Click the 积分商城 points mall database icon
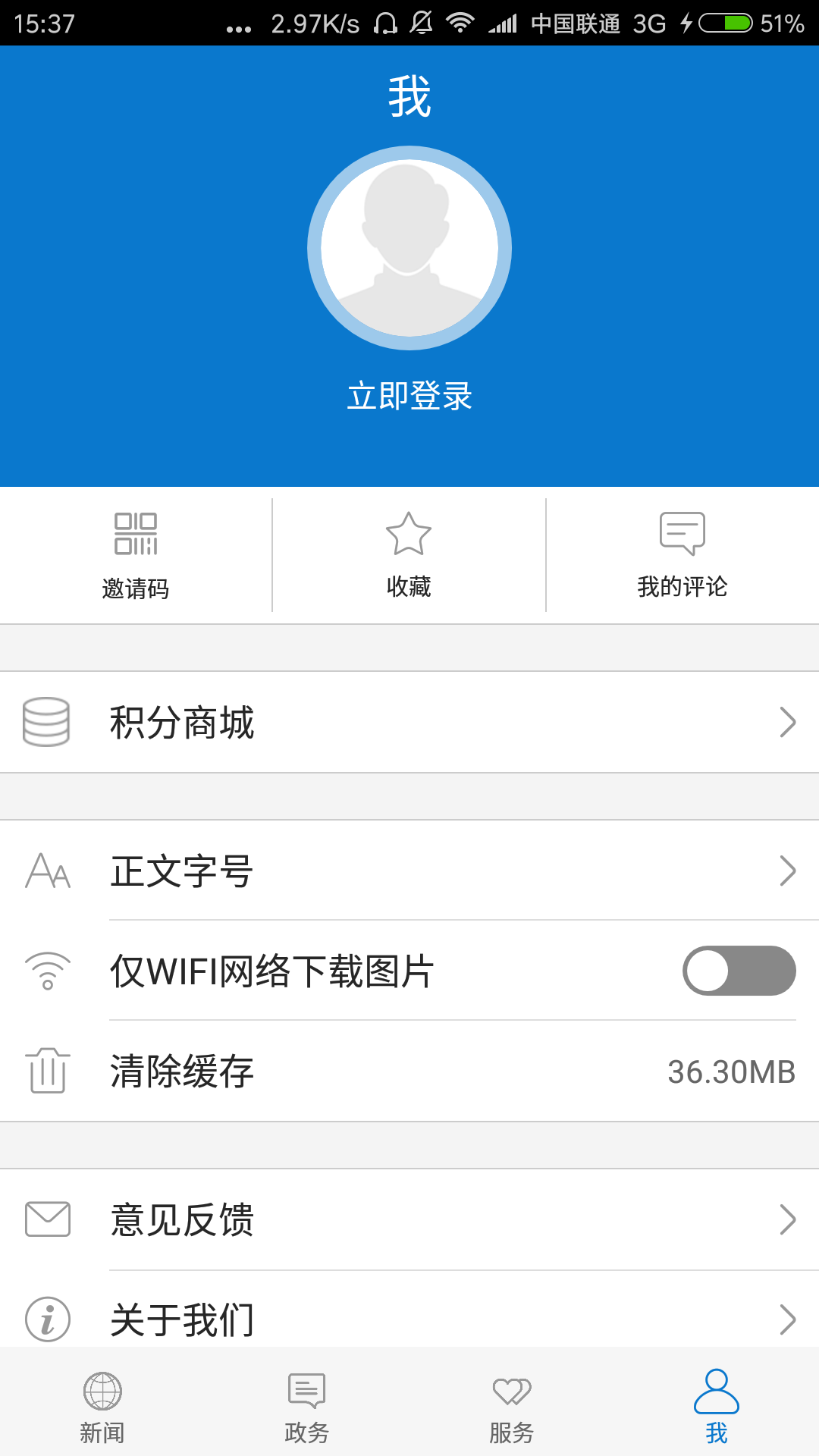 pyautogui.click(x=47, y=723)
